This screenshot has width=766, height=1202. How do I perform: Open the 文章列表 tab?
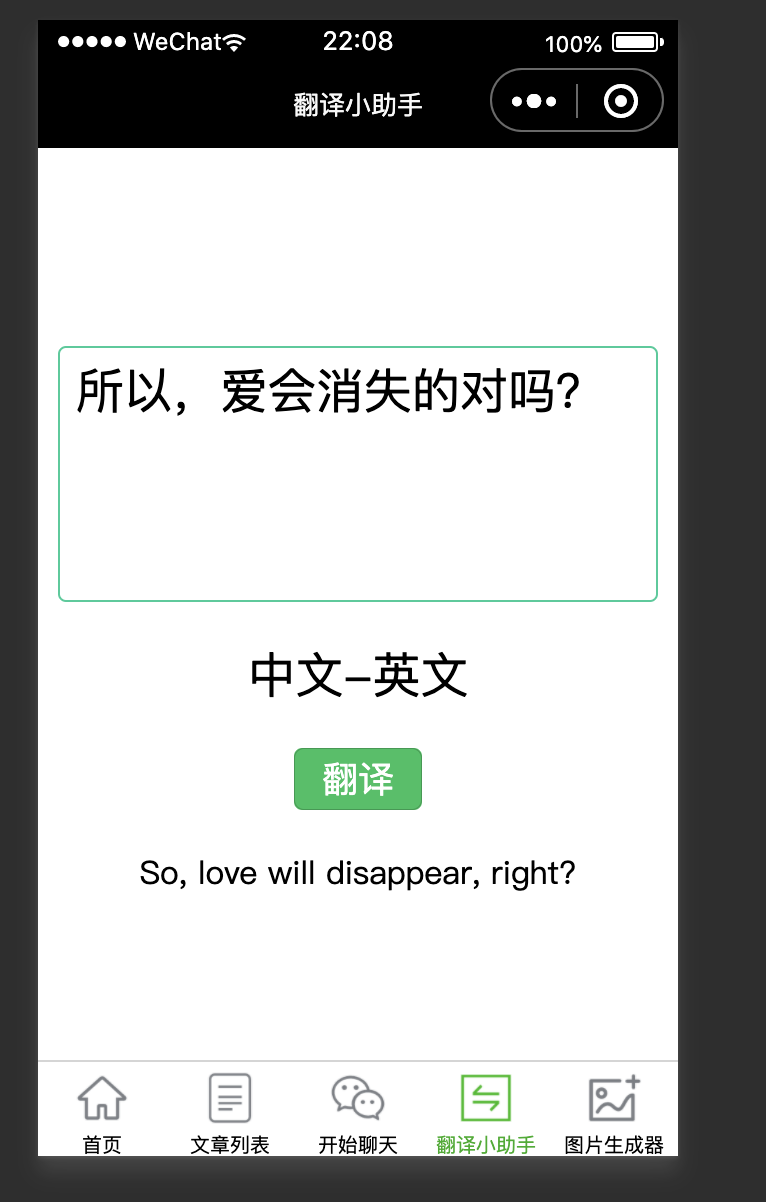(x=230, y=1113)
